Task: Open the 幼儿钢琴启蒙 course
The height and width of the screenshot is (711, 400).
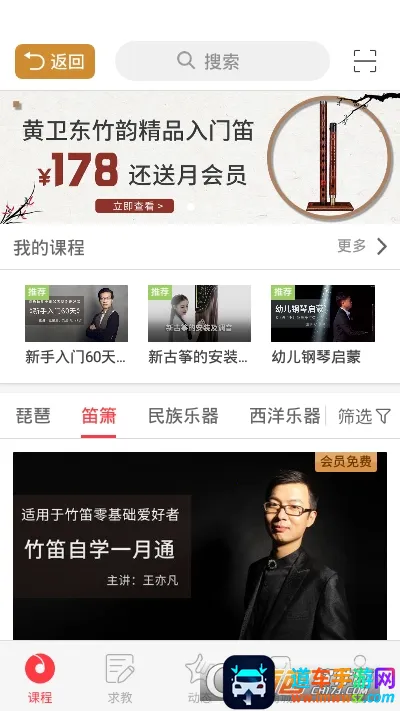Action: click(322, 325)
